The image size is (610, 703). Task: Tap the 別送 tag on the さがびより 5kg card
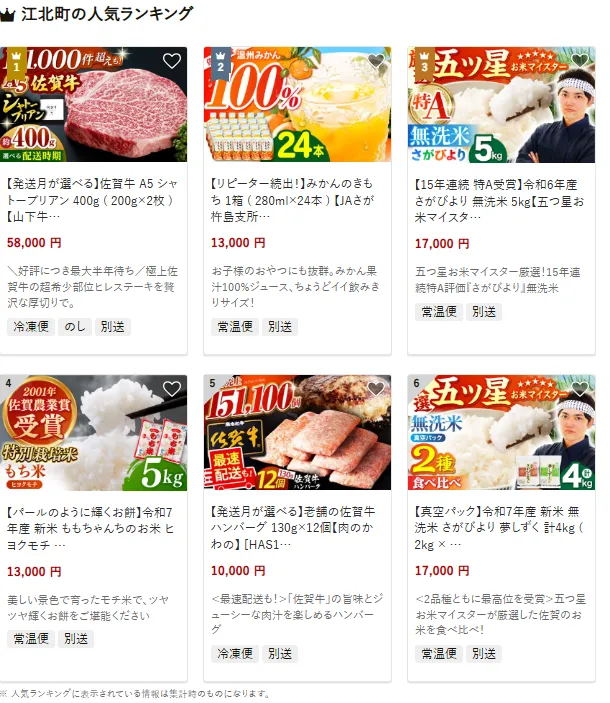[x=484, y=311]
